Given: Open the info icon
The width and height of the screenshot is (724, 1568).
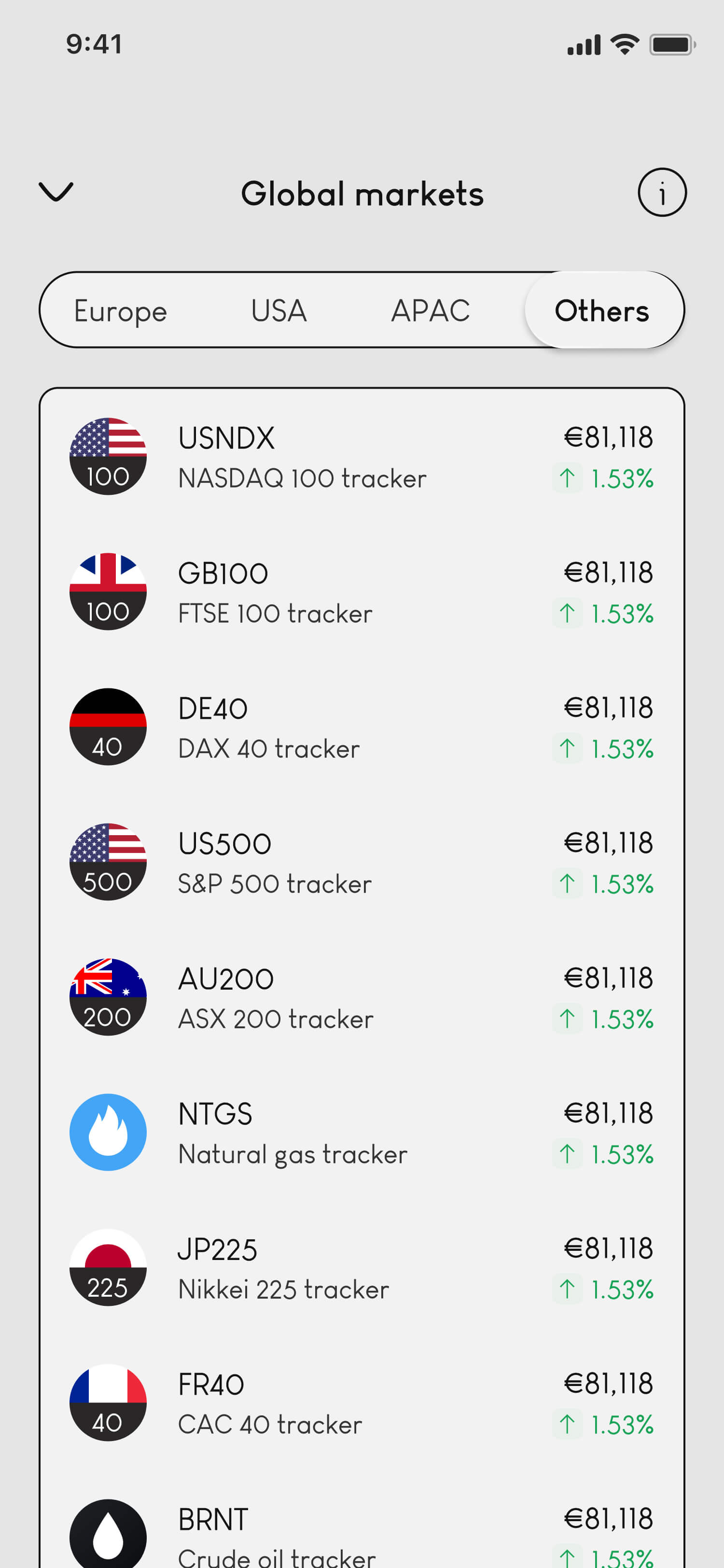Looking at the screenshot, I should click(x=661, y=193).
